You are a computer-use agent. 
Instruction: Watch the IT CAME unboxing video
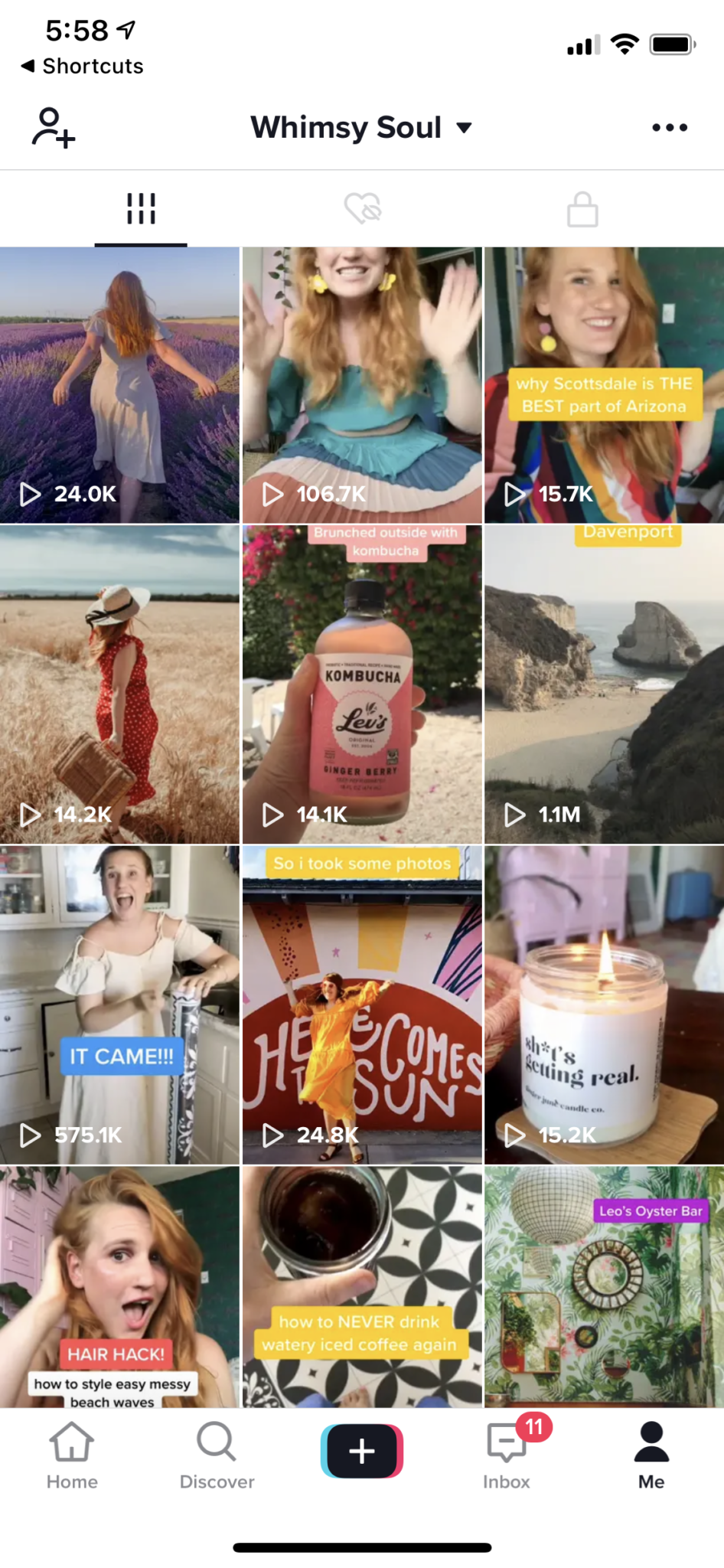click(120, 995)
